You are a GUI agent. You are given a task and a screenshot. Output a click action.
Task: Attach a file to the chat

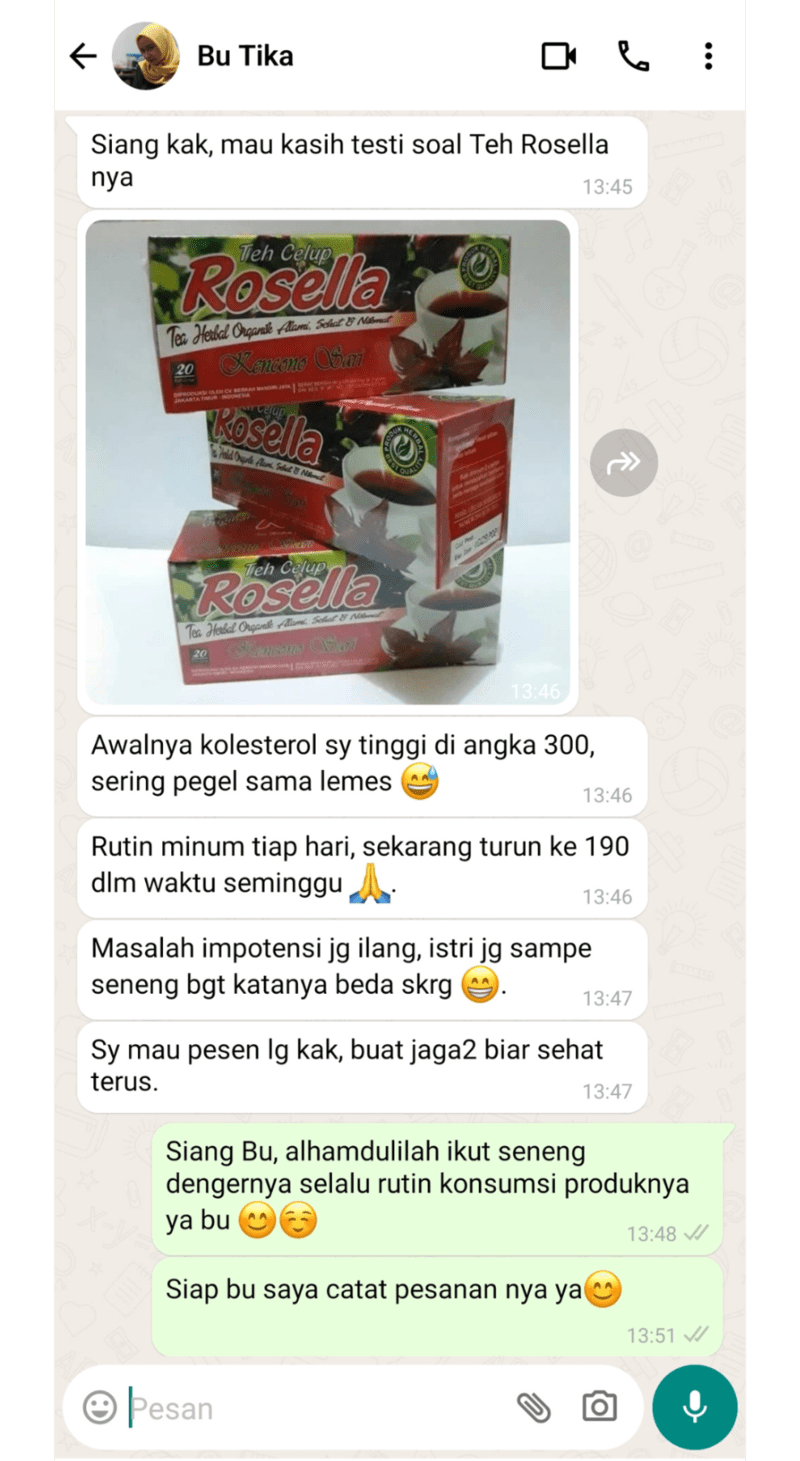[533, 1408]
